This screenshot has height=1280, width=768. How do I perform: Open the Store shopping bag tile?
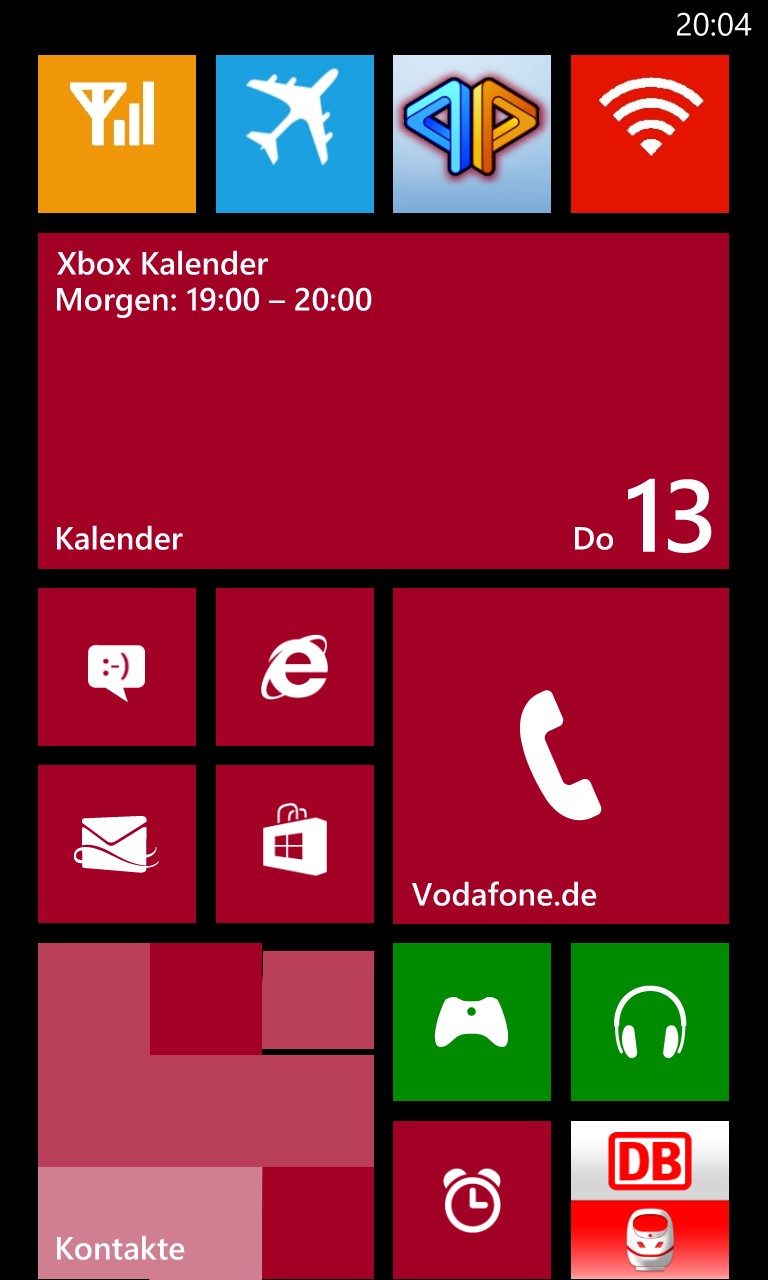[295, 844]
